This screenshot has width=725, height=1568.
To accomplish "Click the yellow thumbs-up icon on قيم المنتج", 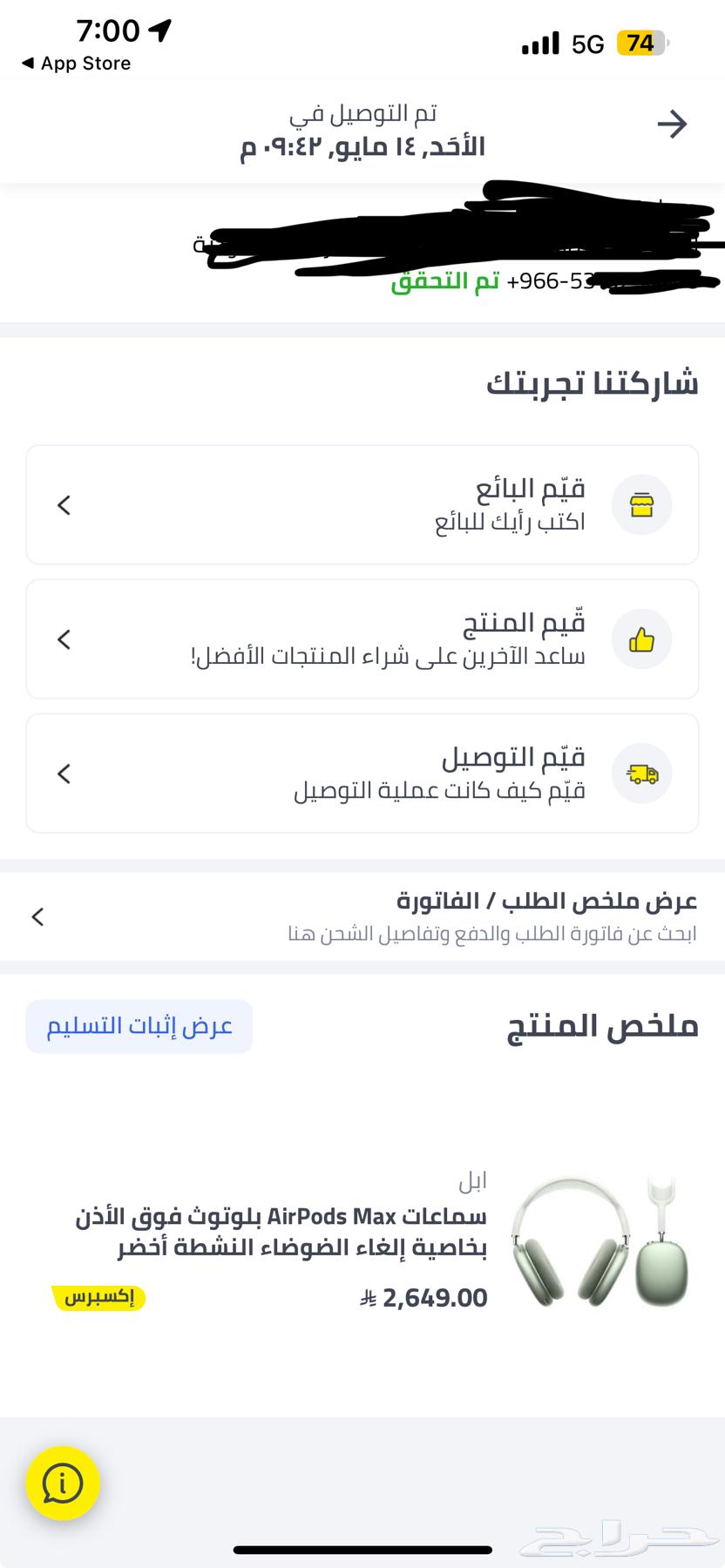I will [x=642, y=639].
